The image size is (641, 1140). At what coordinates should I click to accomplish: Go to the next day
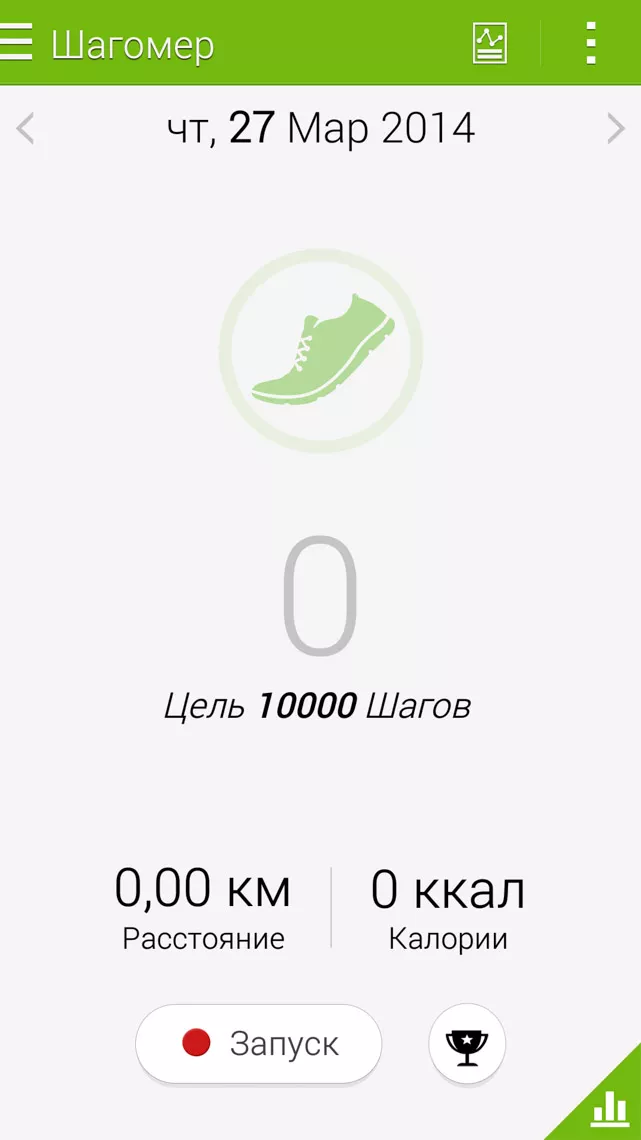click(x=615, y=129)
